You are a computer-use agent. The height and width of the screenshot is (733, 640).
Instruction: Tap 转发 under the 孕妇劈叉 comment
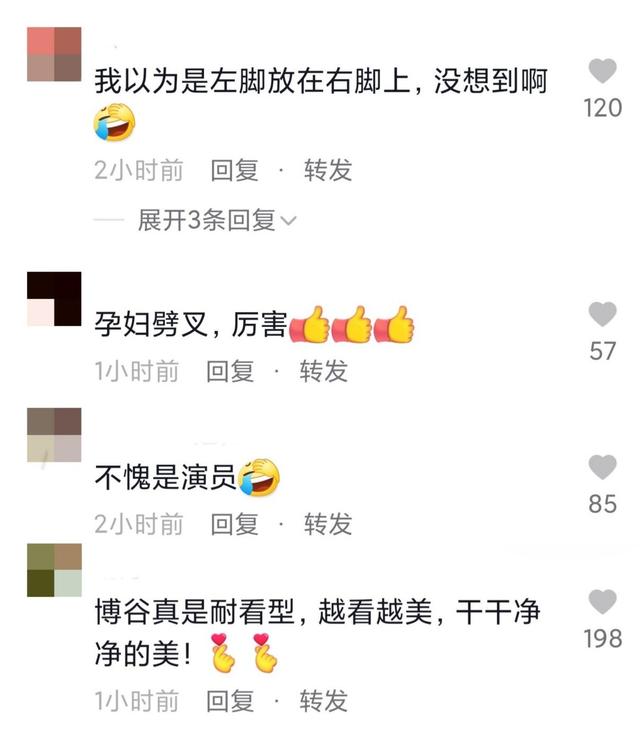[x=324, y=371]
